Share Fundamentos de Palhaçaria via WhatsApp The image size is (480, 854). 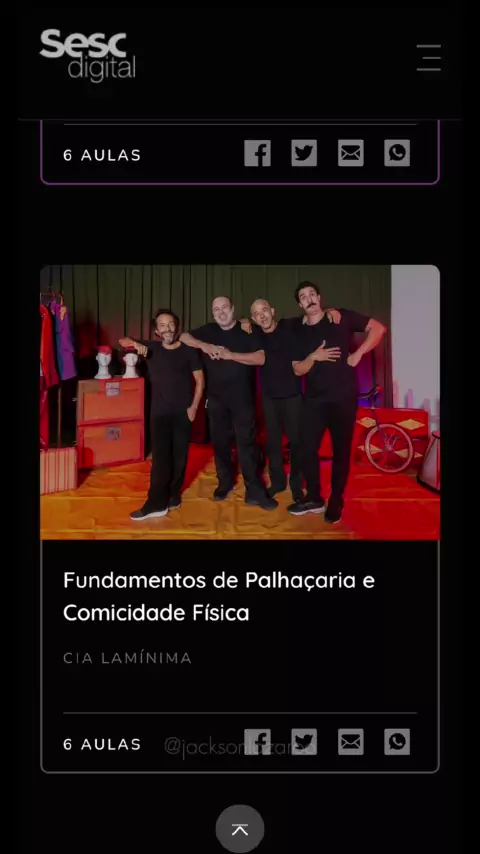[x=397, y=742]
